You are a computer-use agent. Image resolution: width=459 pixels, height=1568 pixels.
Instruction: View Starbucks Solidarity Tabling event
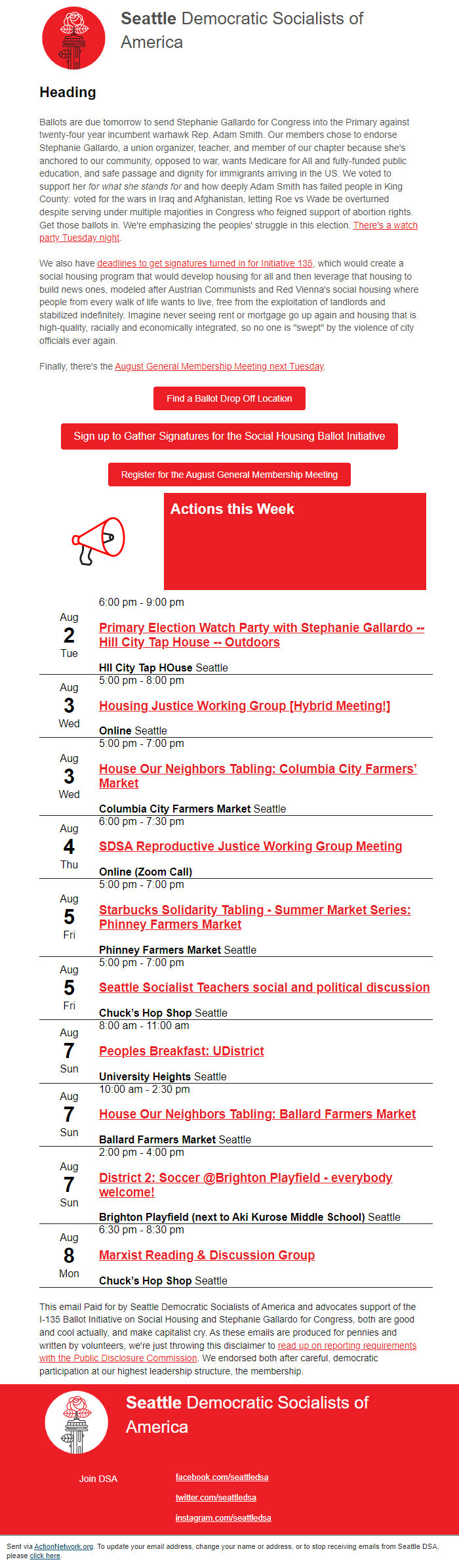click(254, 910)
